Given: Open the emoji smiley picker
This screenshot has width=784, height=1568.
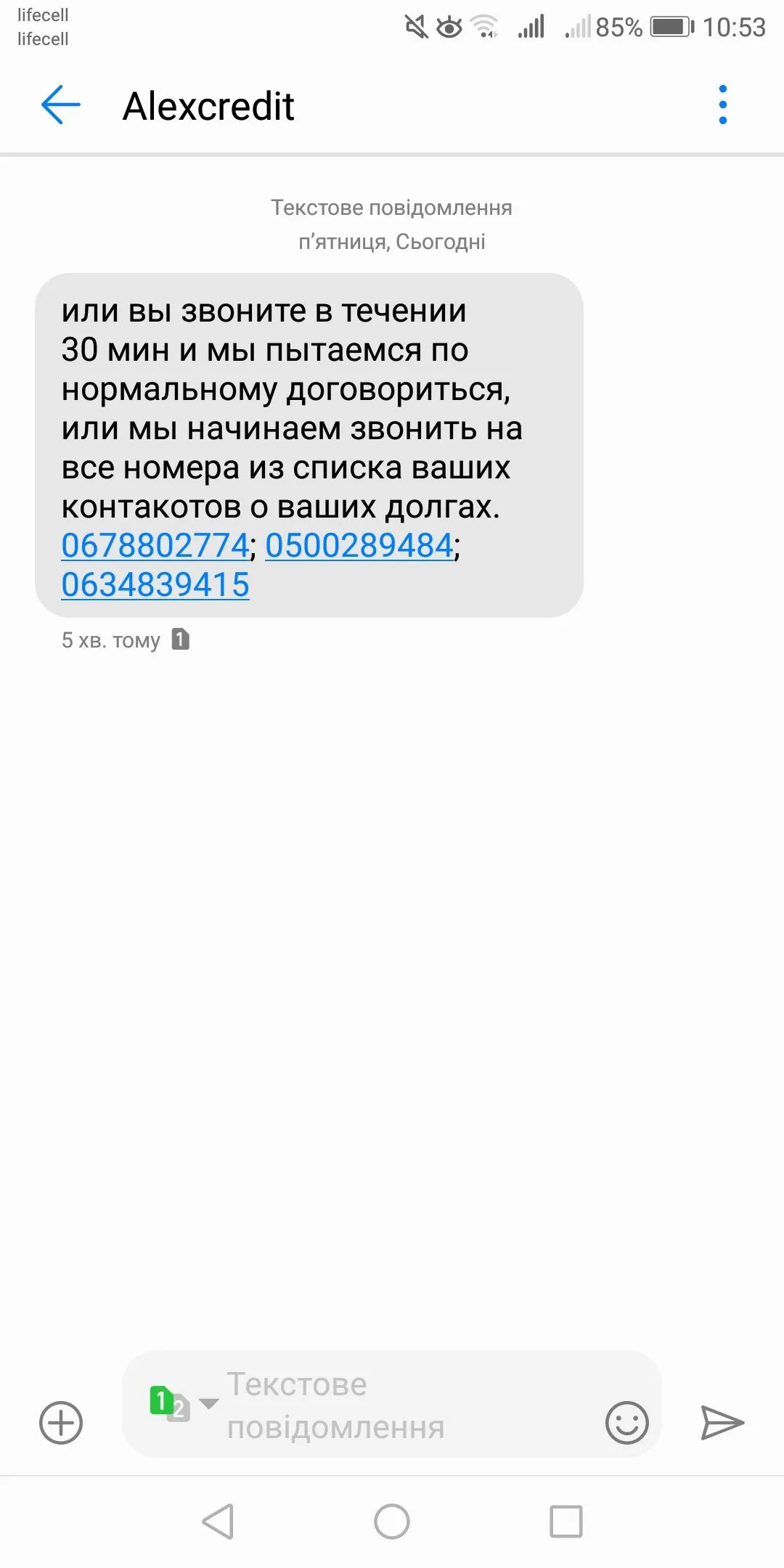Looking at the screenshot, I should (x=626, y=1423).
